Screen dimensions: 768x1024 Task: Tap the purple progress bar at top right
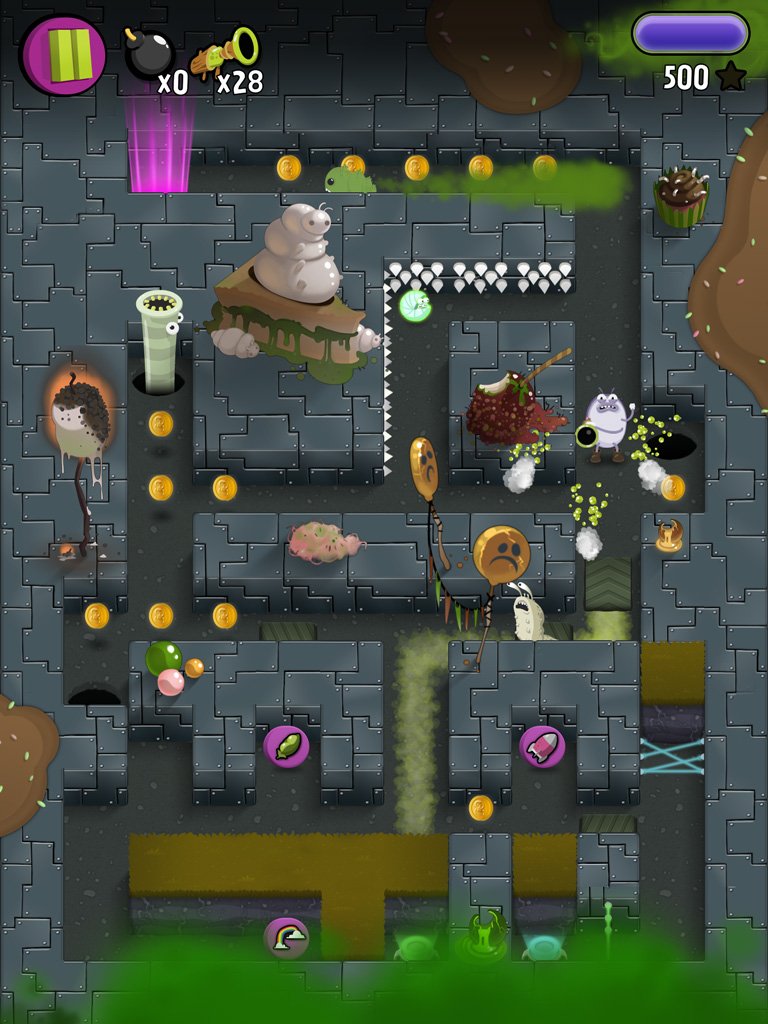click(689, 33)
